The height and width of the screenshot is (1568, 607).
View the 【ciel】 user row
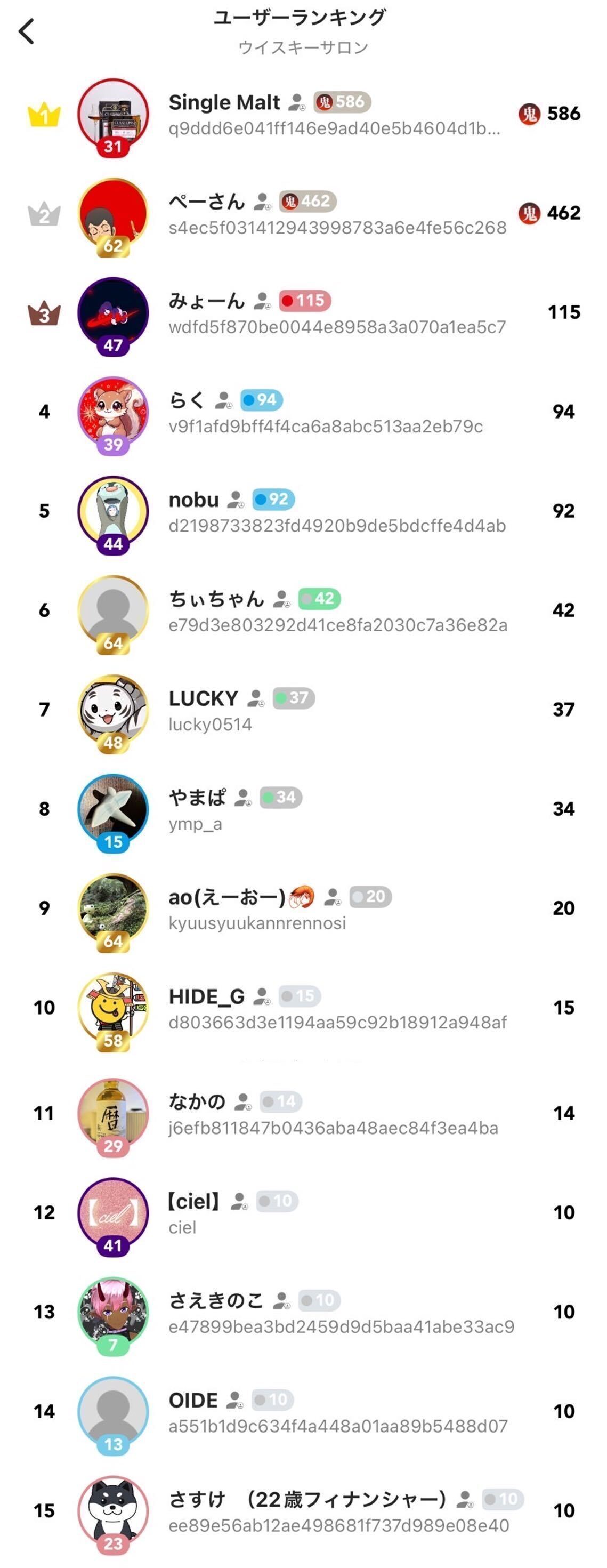[x=304, y=1212]
